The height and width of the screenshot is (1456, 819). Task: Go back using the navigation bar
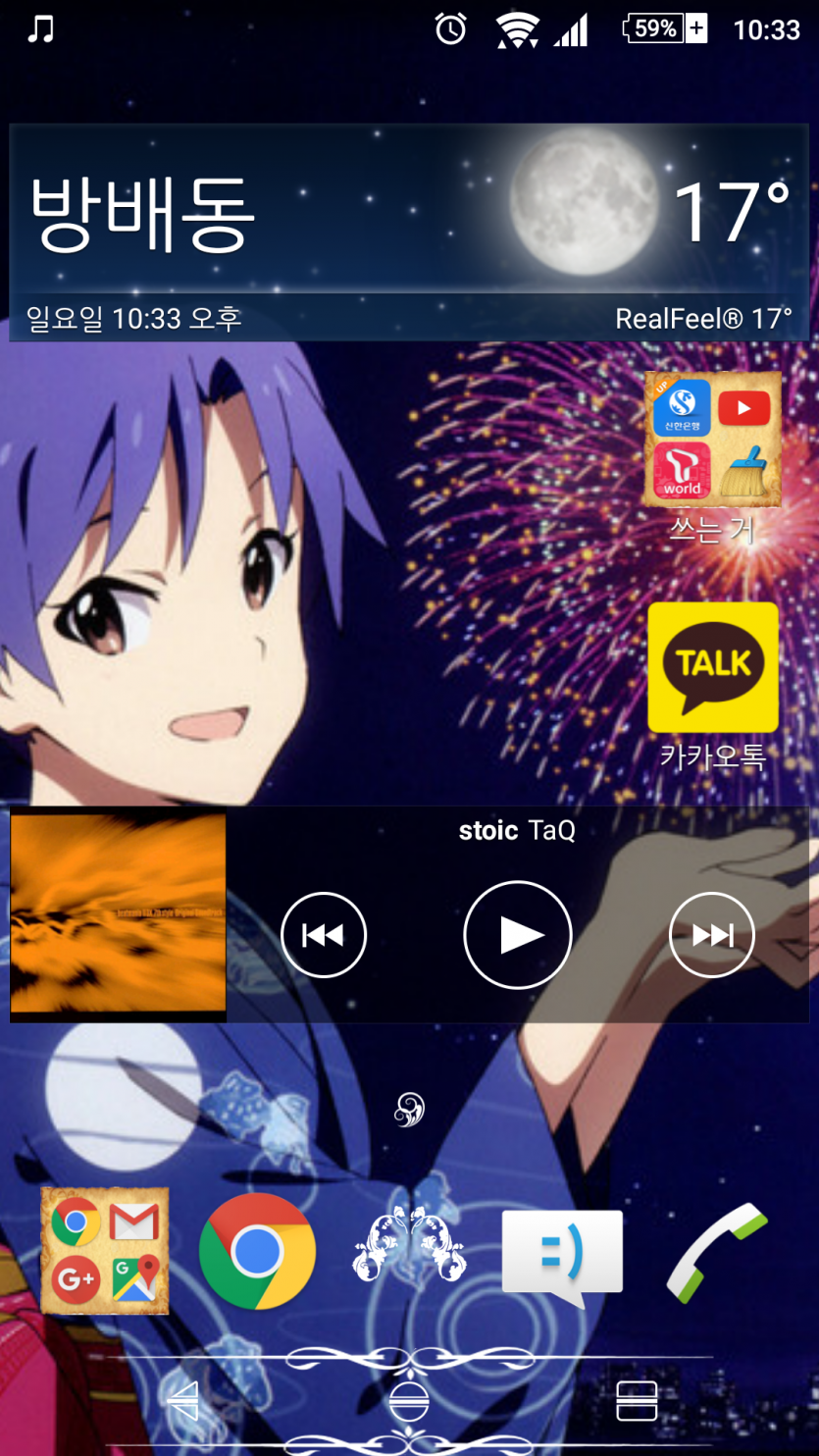(x=183, y=1400)
